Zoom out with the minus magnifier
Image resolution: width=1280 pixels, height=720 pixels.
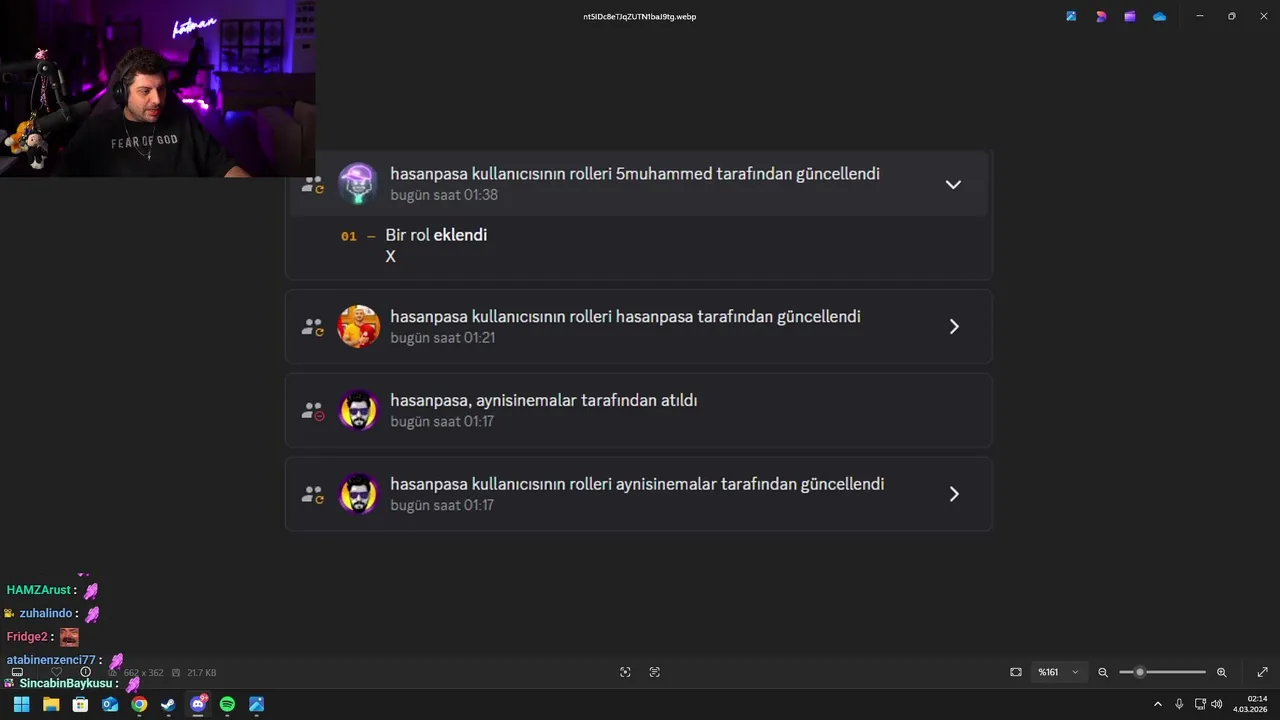click(1103, 672)
